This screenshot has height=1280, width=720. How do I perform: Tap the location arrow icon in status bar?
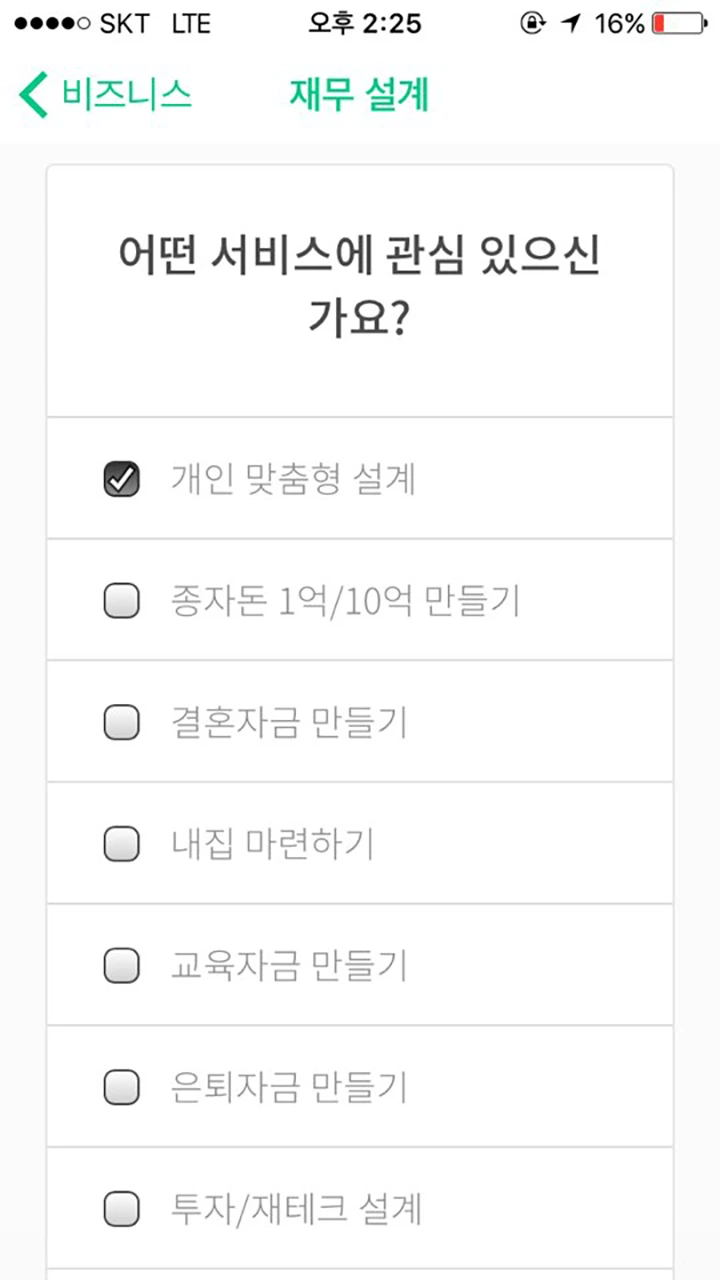click(x=570, y=23)
